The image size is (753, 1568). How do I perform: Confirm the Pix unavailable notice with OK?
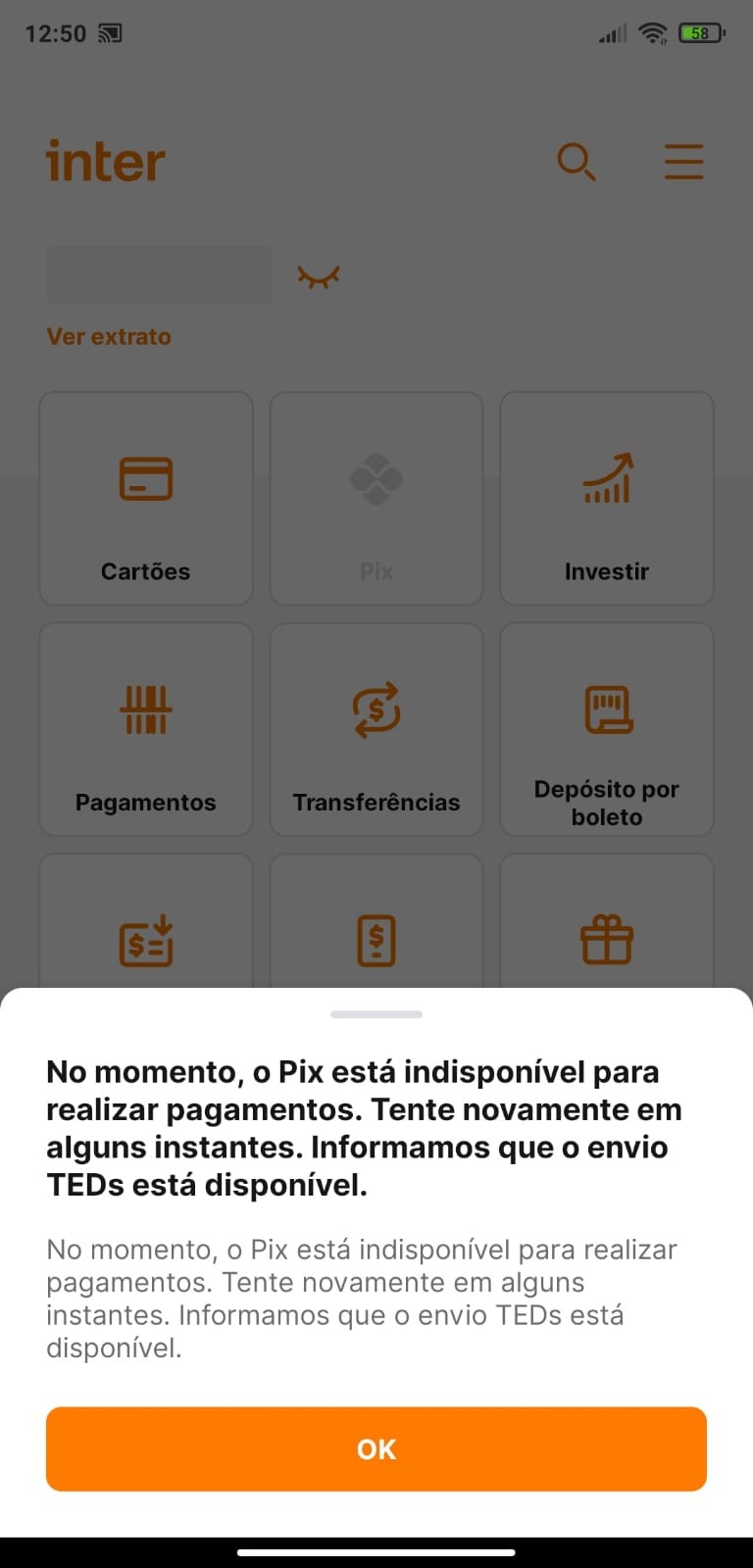[376, 1448]
